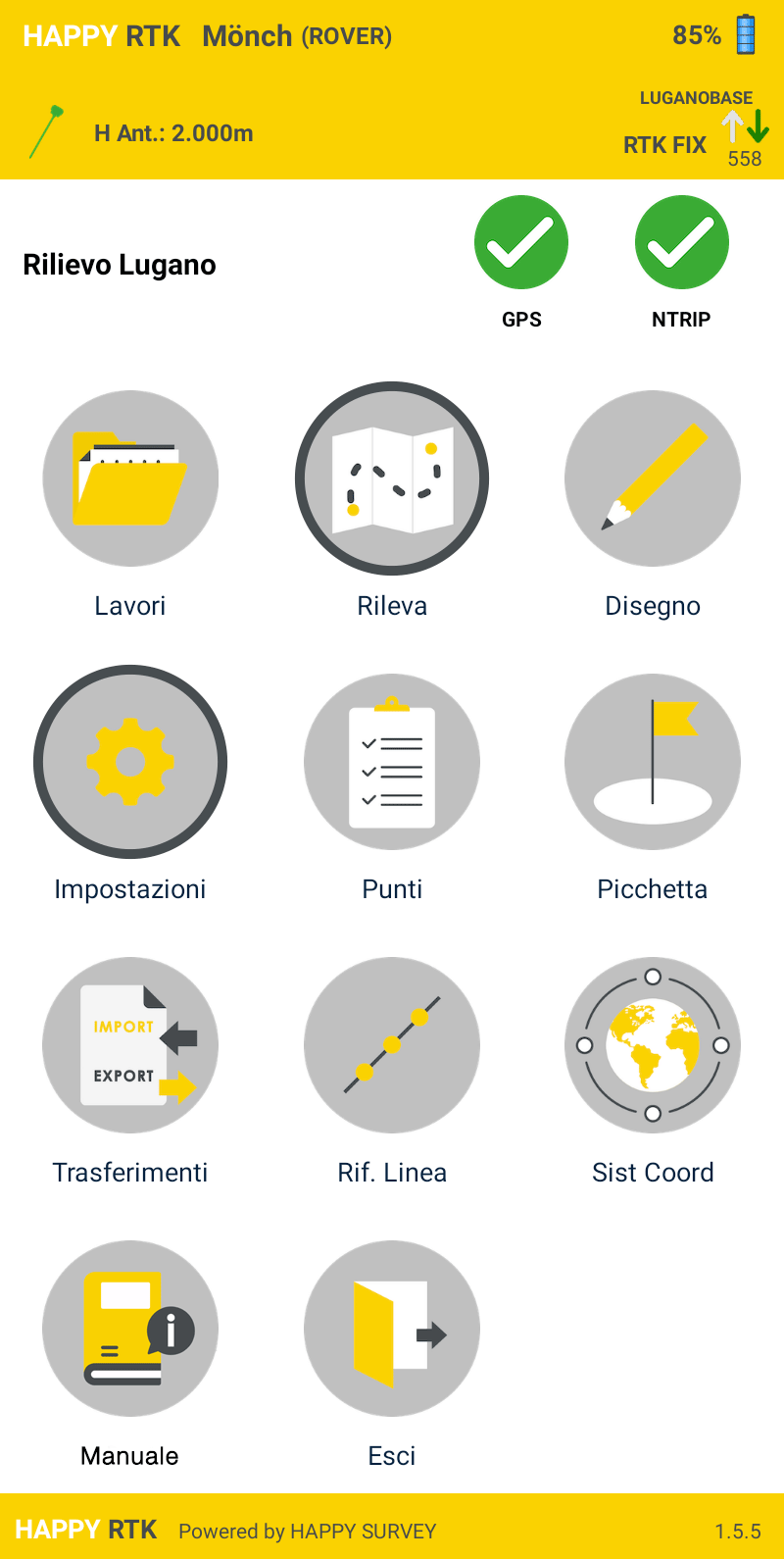The image size is (784, 1559).
Task: Go to Impostazioni settings
Action: tap(130, 762)
